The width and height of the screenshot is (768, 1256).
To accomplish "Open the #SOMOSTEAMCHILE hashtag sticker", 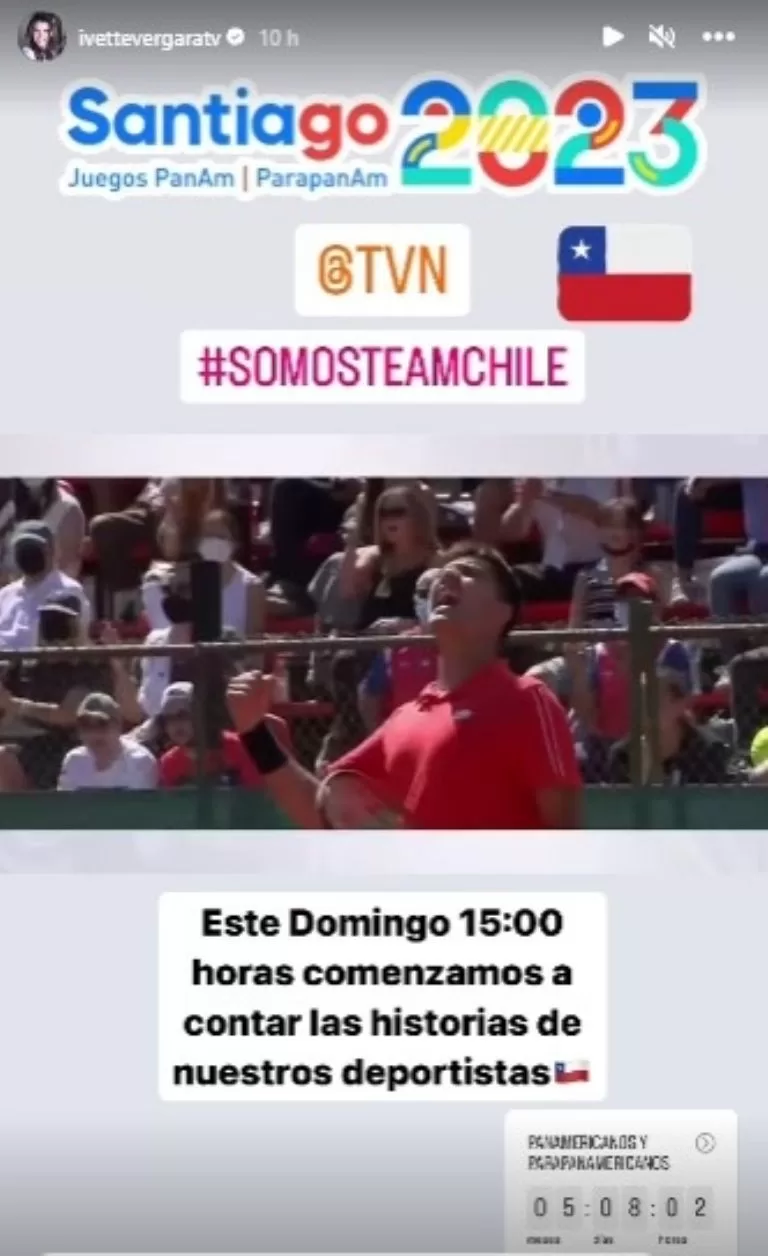I will (x=382, y=367).
